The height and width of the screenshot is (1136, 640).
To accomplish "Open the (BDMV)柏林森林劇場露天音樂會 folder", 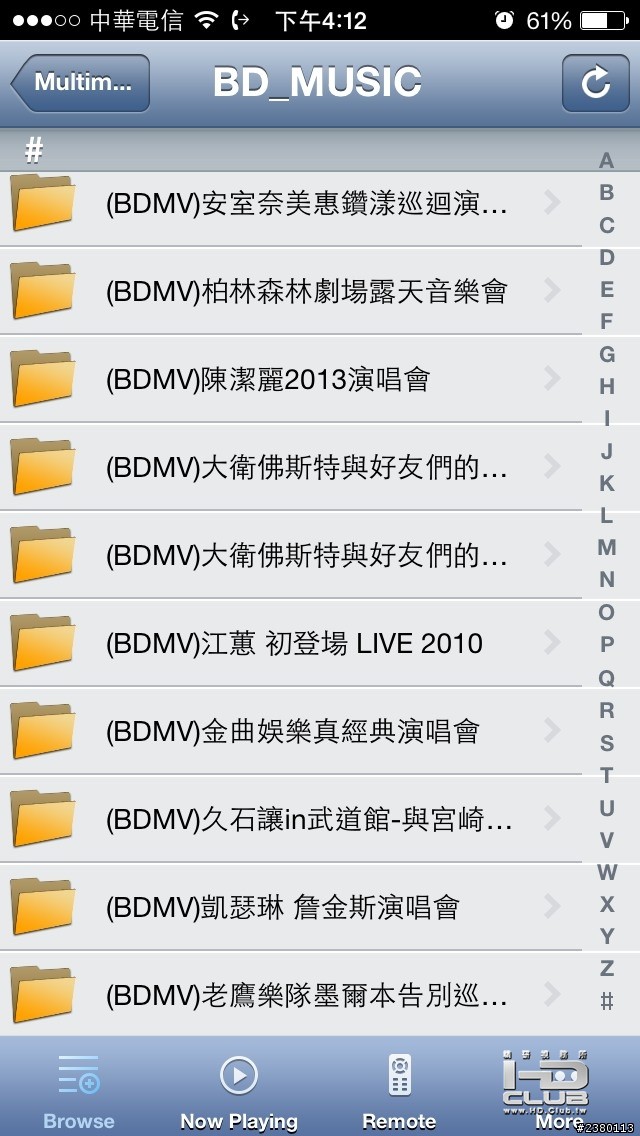I will pos(306,291).
